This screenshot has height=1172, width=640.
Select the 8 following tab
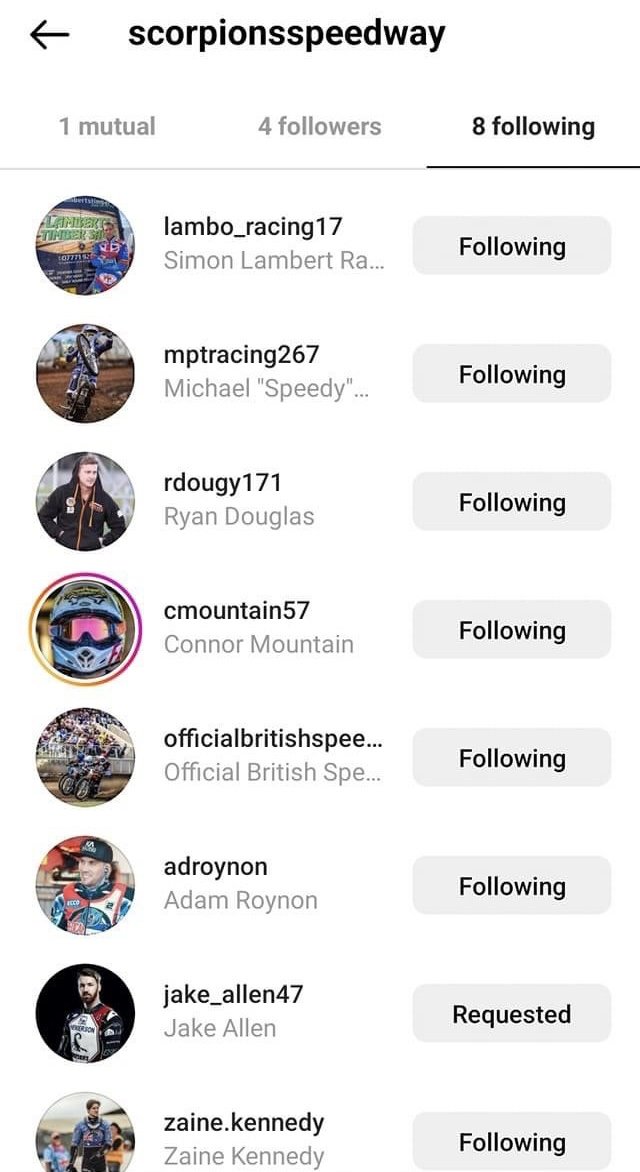click(x=533, y=126)
